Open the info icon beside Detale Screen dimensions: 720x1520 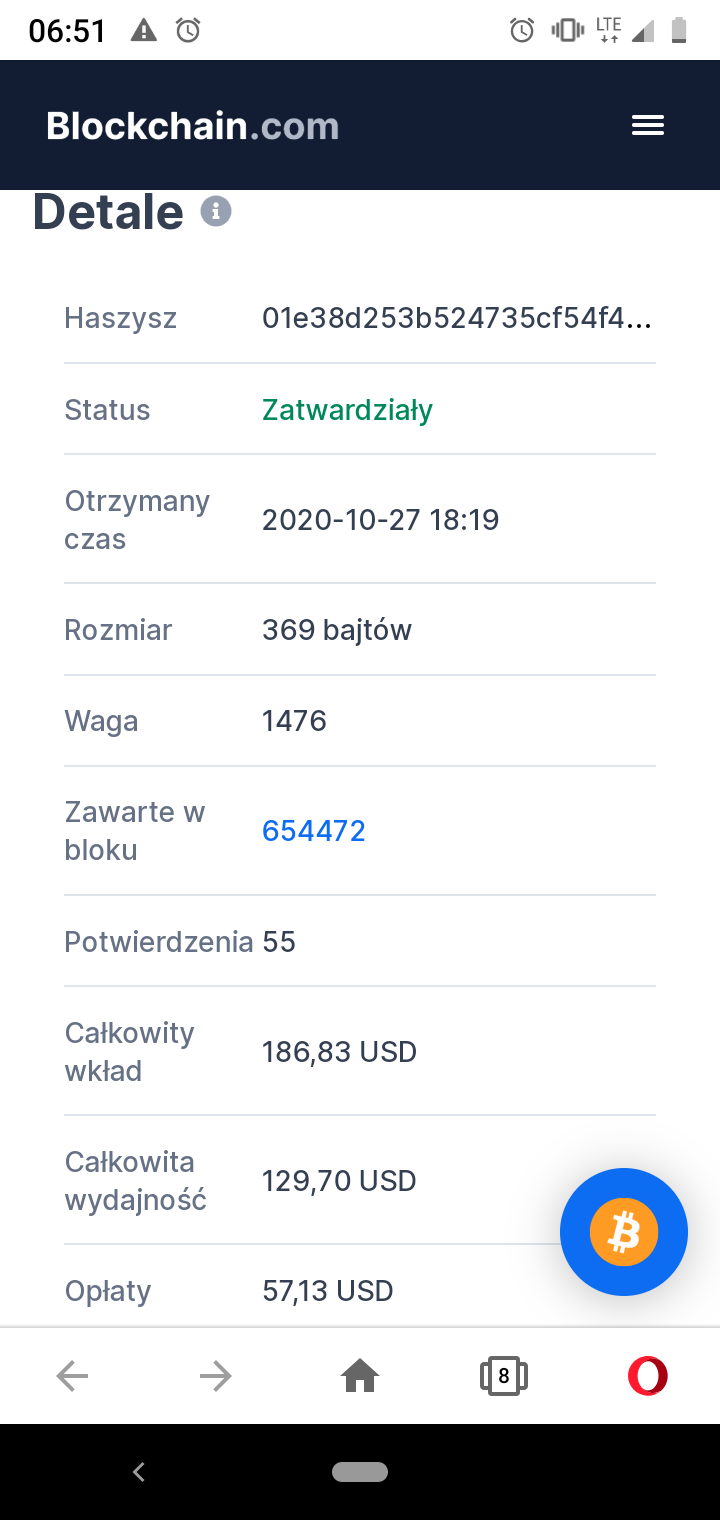[x=216, y=212]
